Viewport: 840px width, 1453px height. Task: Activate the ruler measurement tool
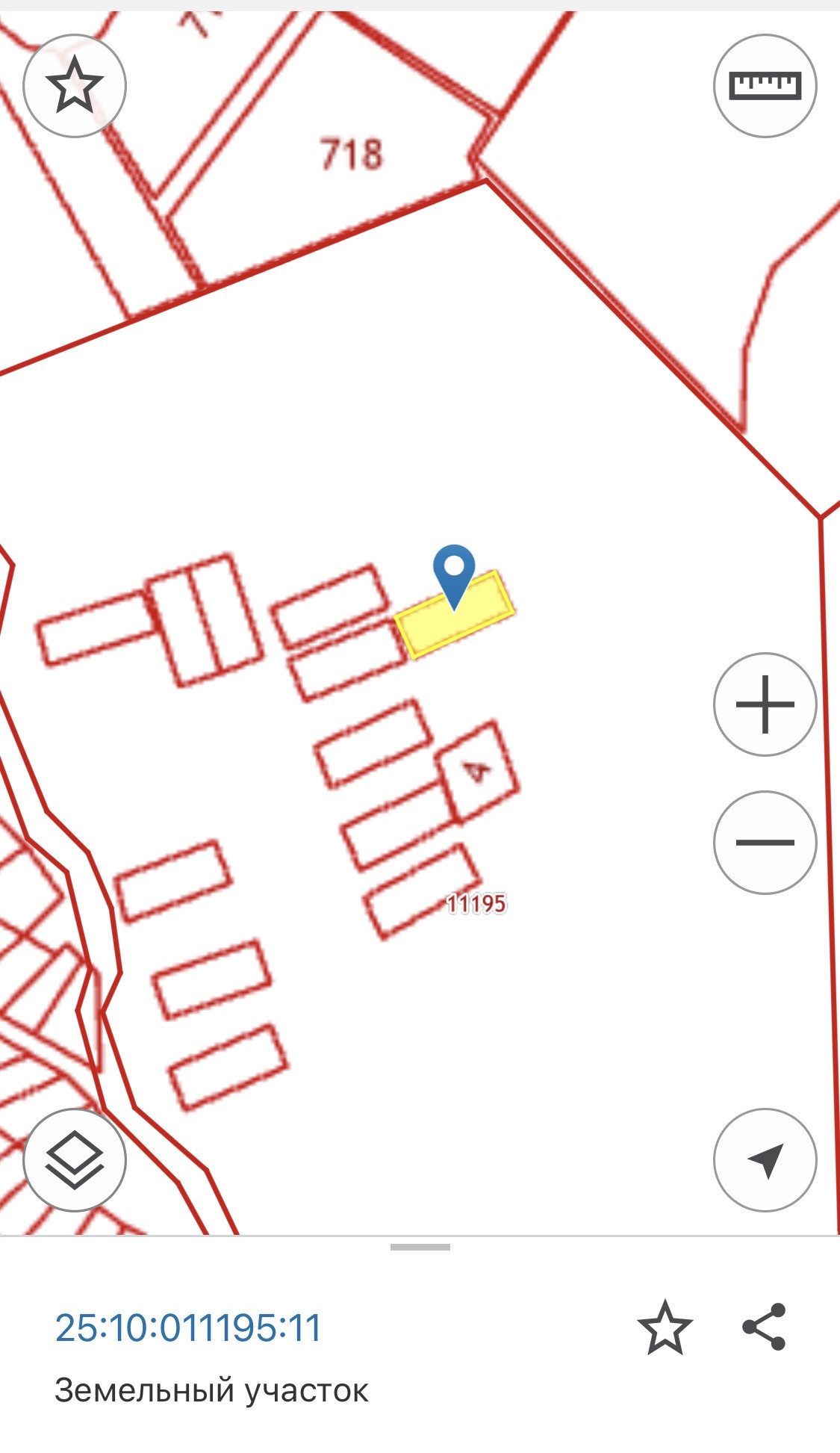765,86
